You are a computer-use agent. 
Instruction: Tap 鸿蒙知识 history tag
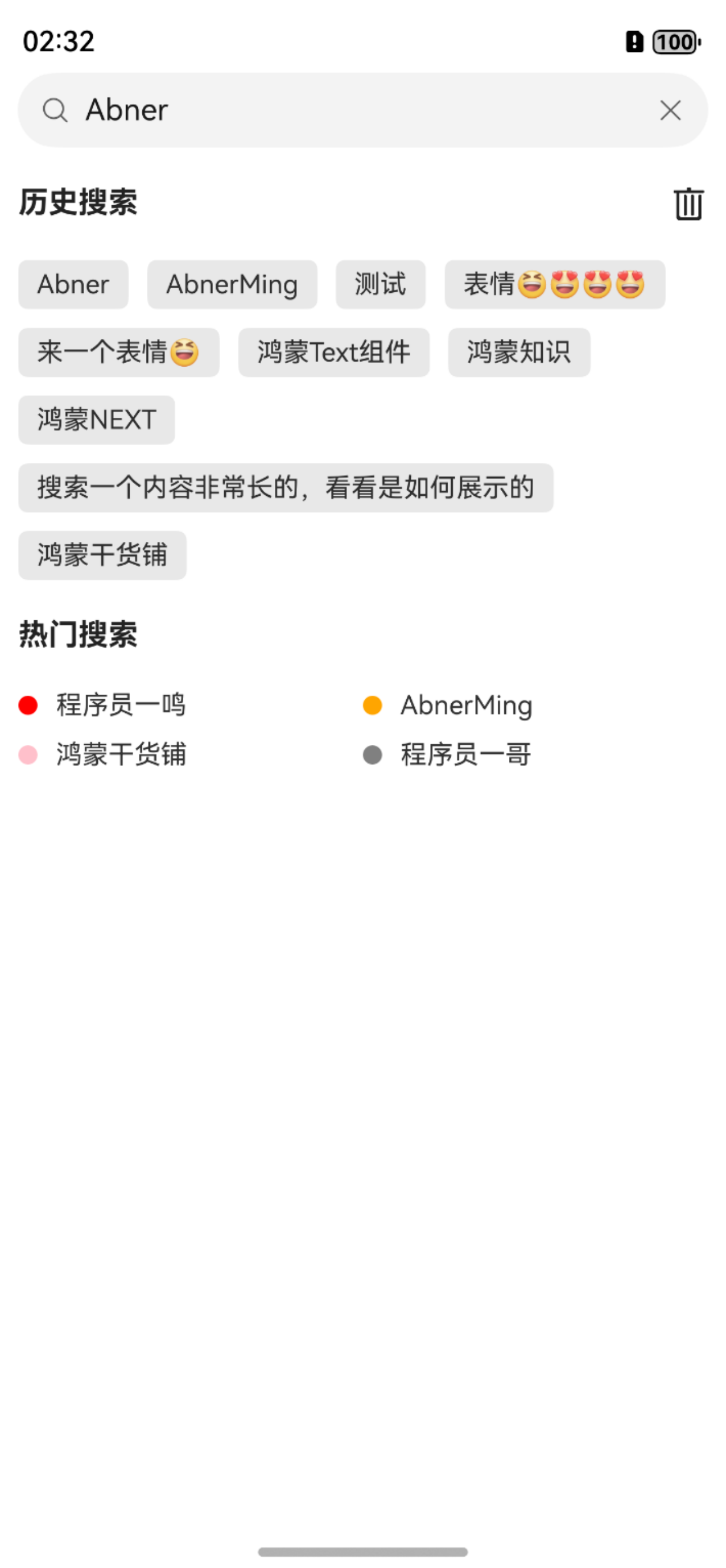[519, 352]
